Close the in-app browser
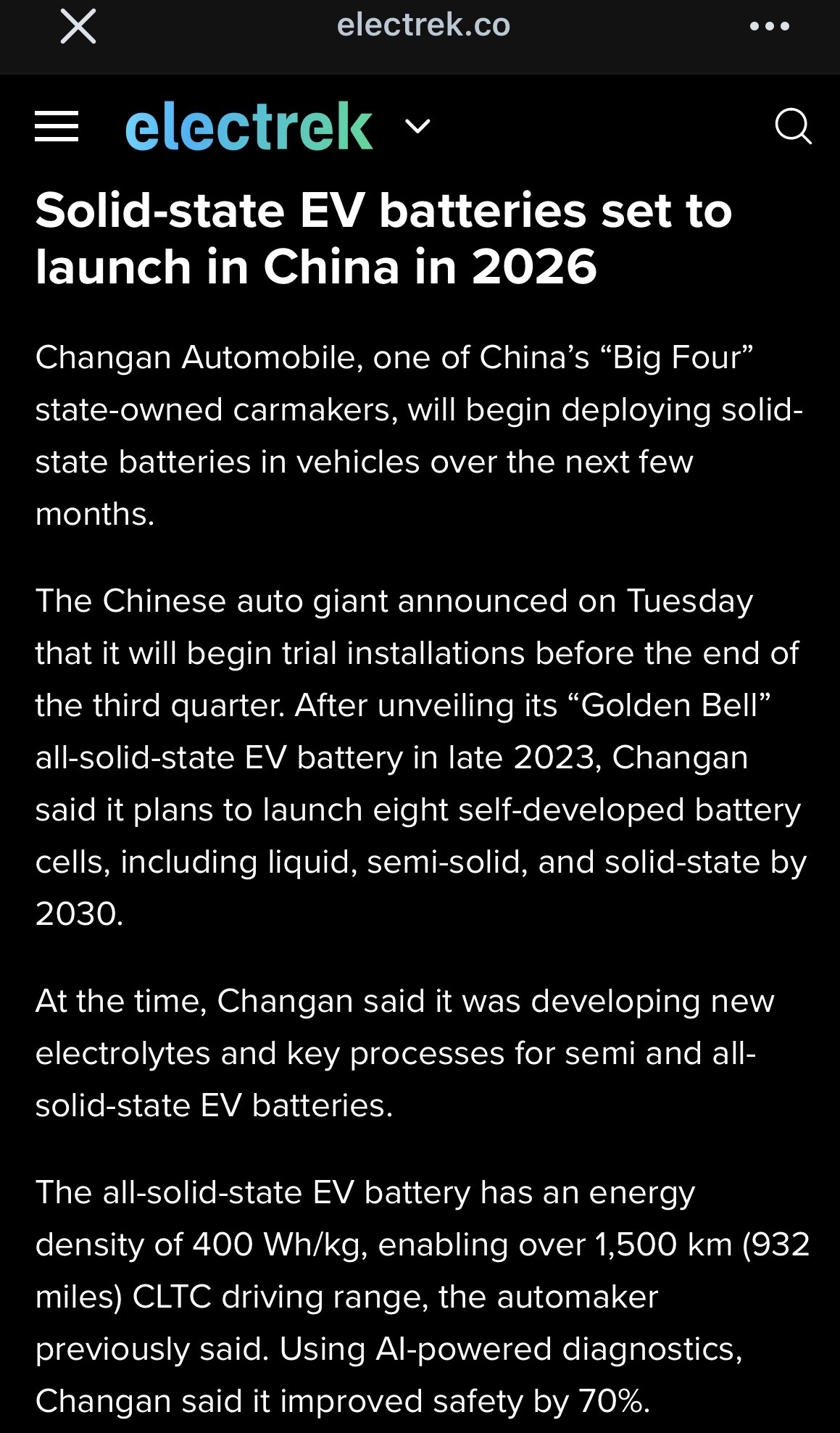Screen dimensions: 840x1433 (x=78, y=27)
